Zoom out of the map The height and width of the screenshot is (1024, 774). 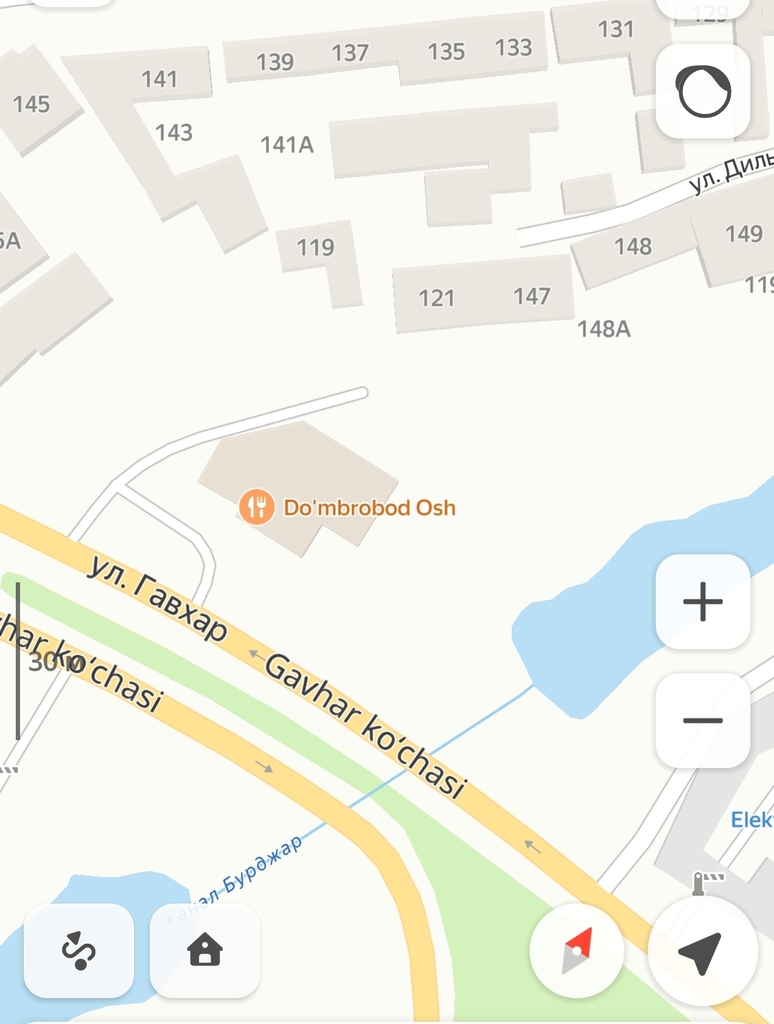coord(702,720)
